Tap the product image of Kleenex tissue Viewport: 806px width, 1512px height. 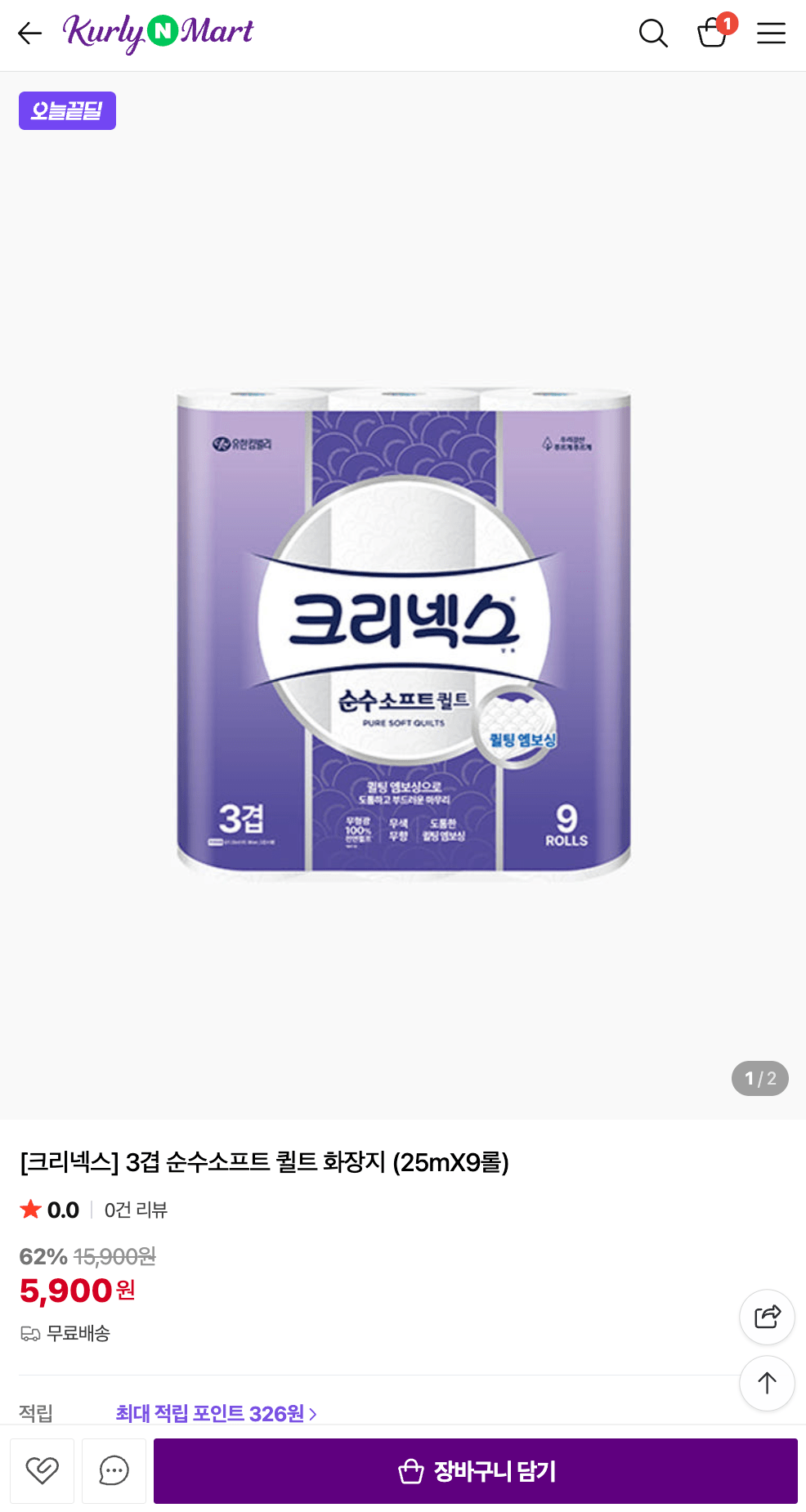pyautogui.click(x=402, y=629)
